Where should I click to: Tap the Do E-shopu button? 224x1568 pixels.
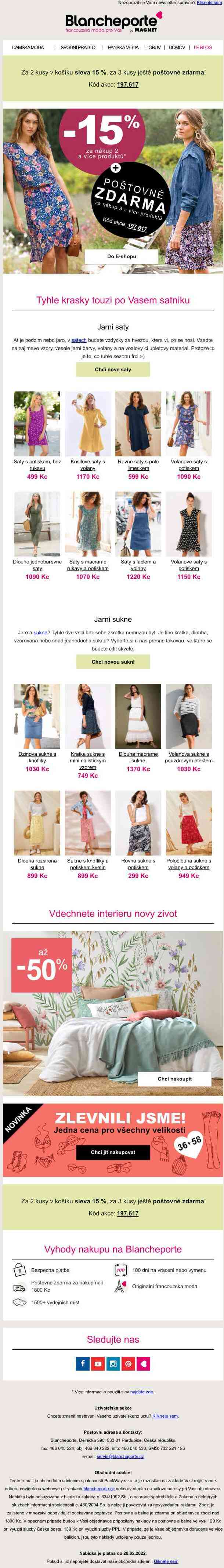click(122, 256)
